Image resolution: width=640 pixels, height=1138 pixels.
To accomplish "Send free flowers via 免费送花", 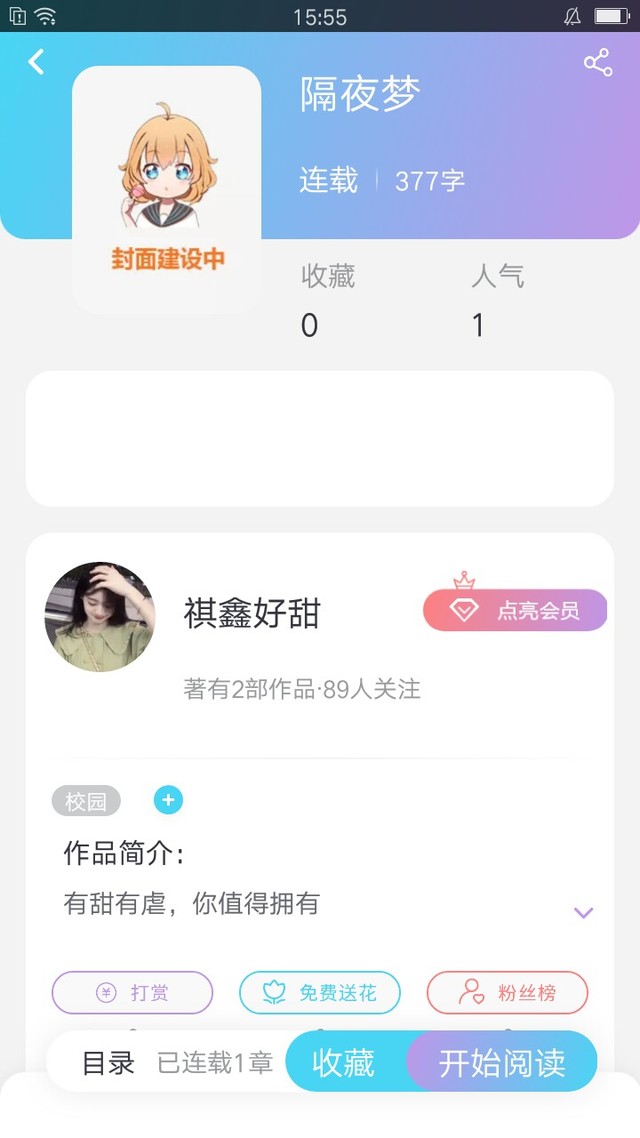I will (320, 993).
